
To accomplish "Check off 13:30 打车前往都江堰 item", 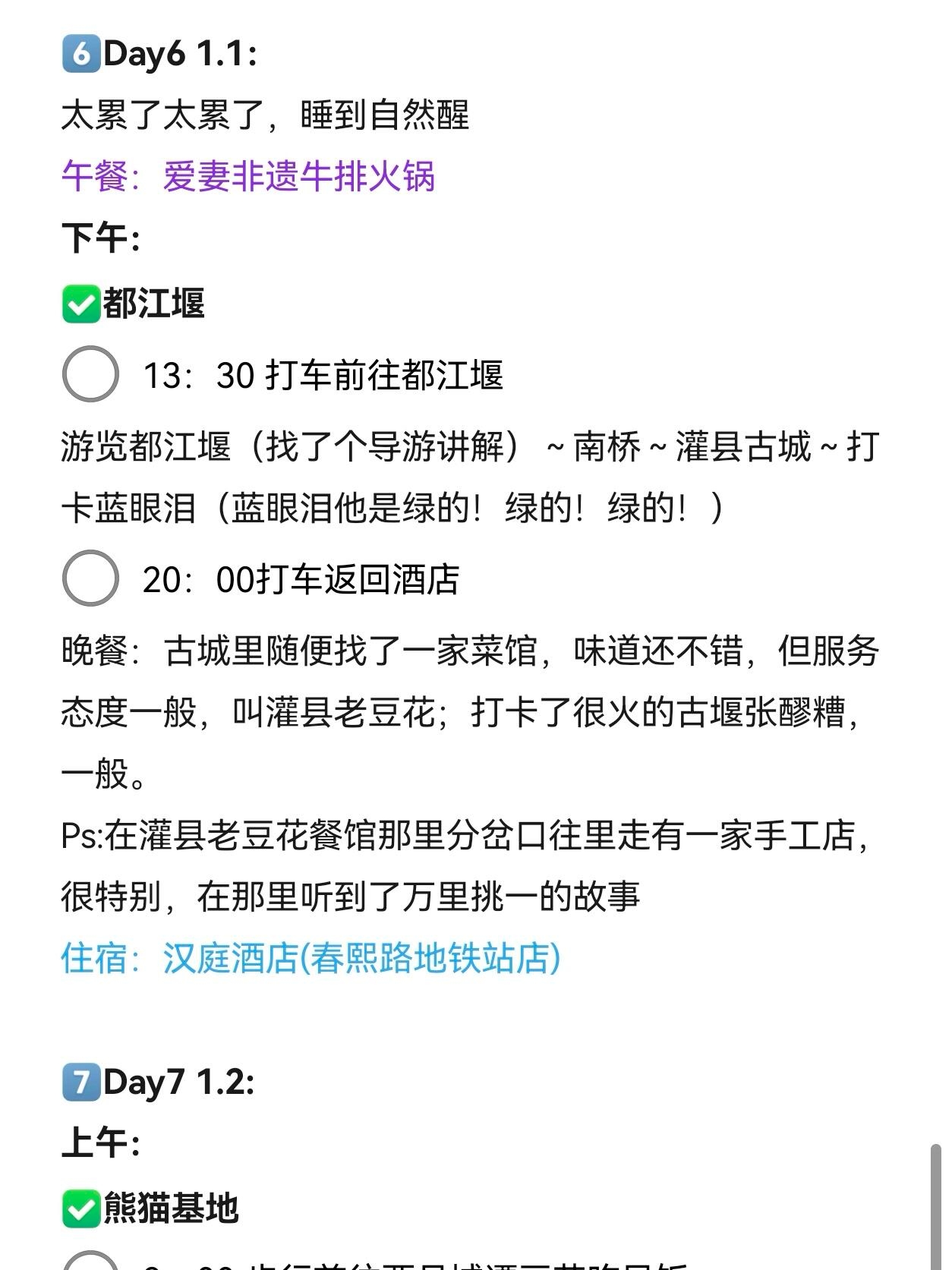I will point(90,373).
